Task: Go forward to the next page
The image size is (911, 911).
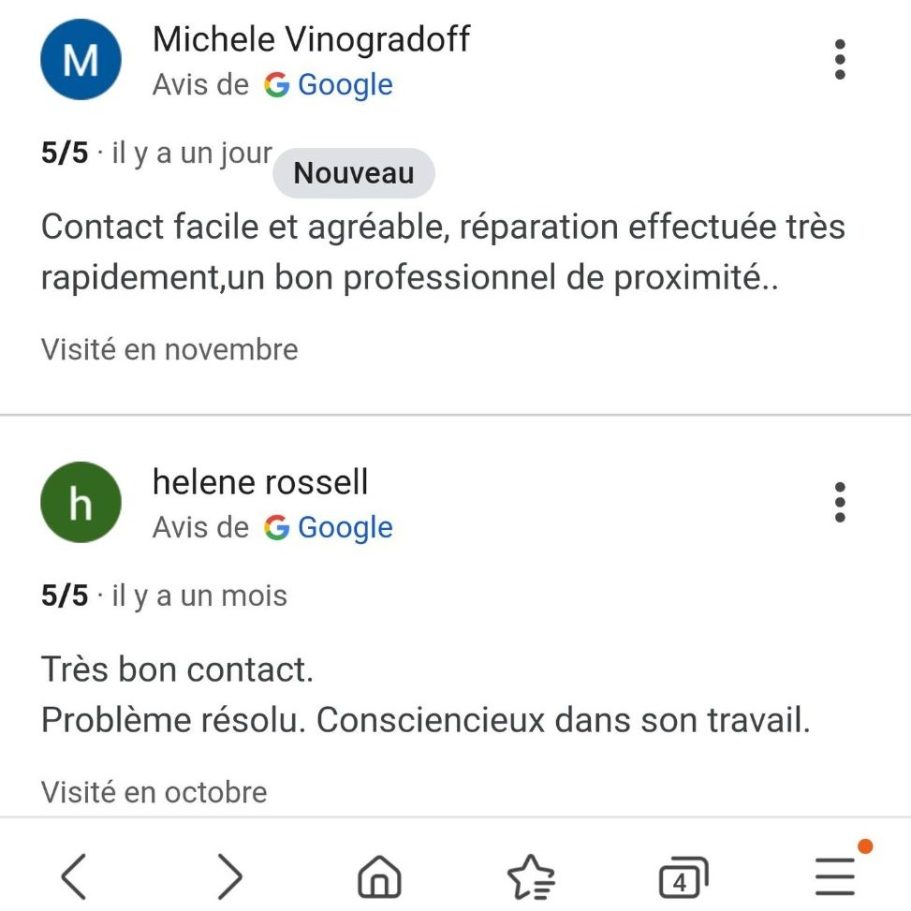Action: pyautogui.click(x=230, y=877)
